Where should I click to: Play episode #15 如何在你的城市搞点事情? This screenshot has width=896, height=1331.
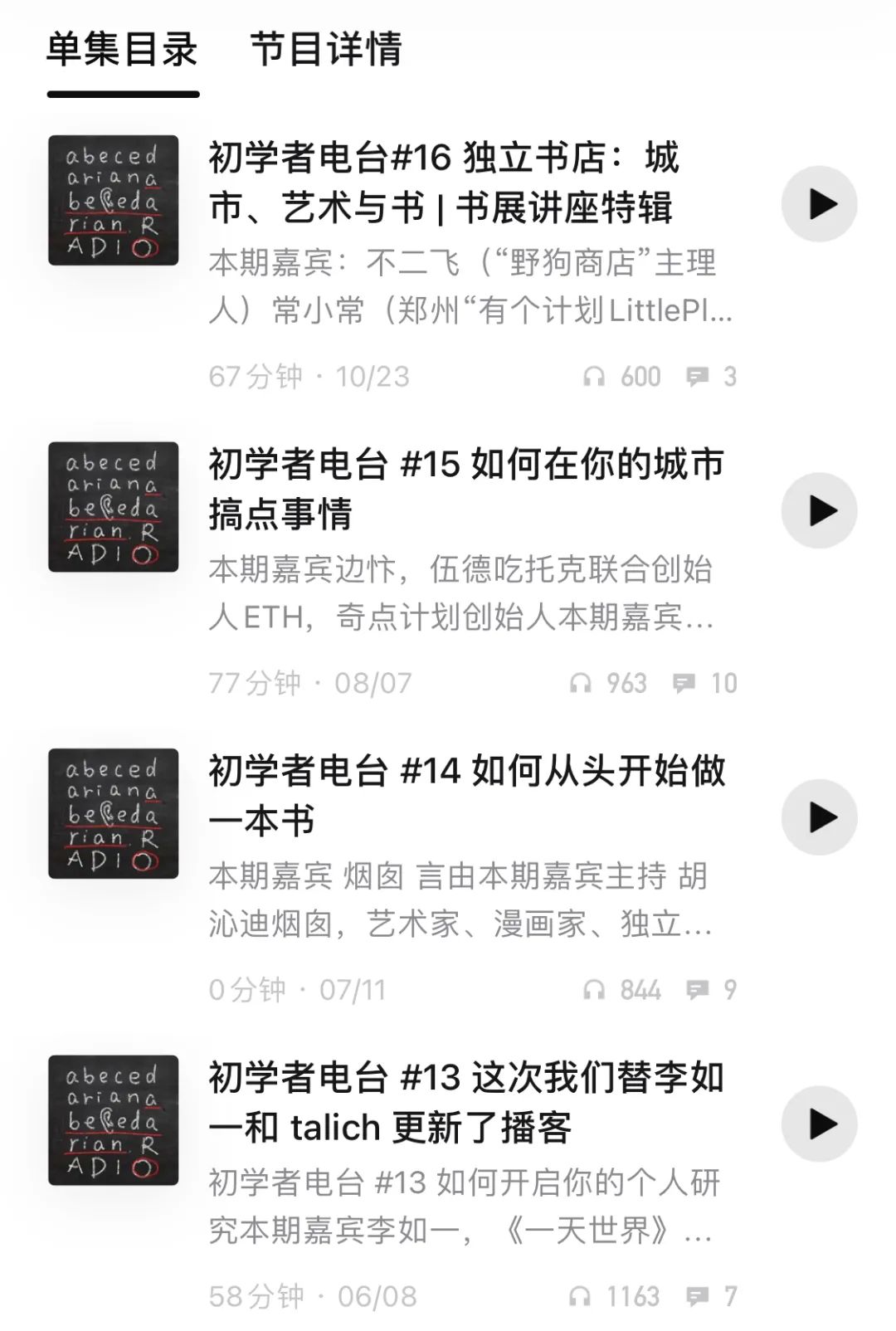click(819, 511)
